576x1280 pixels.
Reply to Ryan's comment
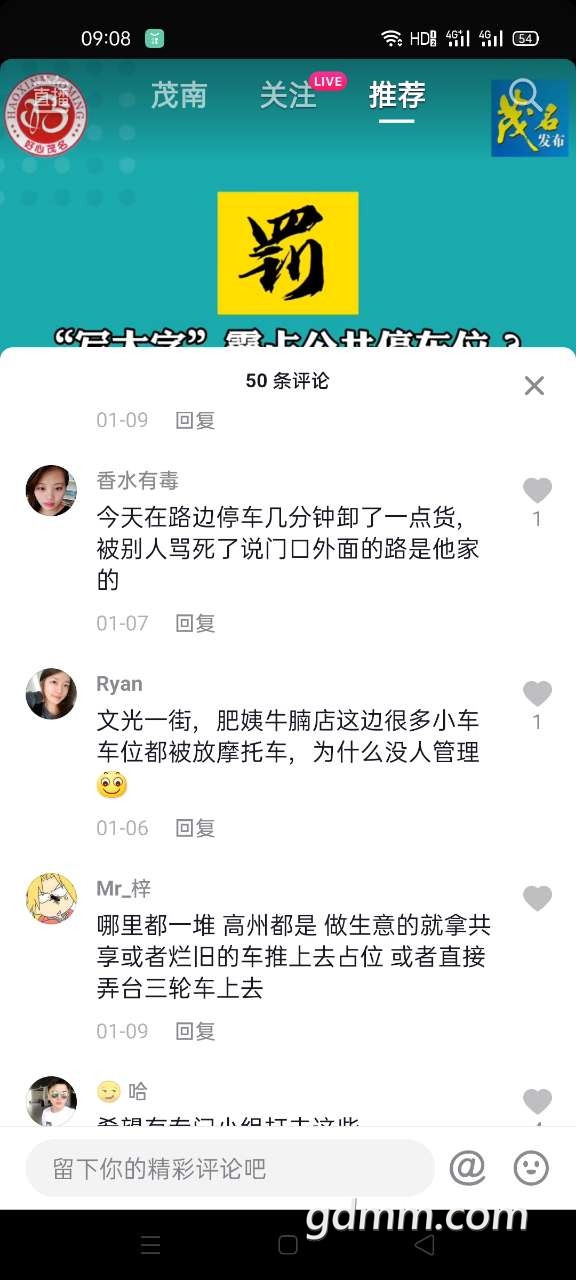pos(195,828)
